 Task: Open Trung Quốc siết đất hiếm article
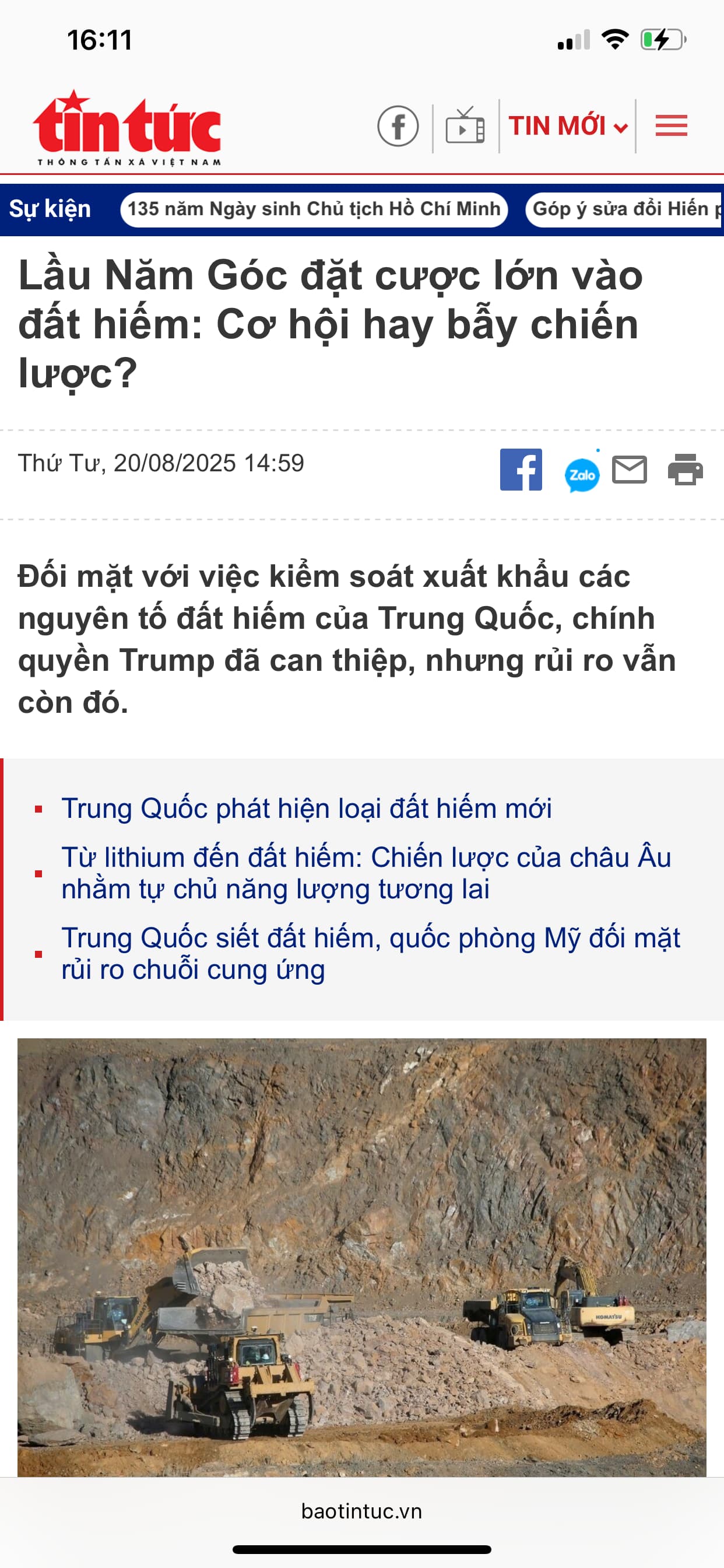[371, 953]
